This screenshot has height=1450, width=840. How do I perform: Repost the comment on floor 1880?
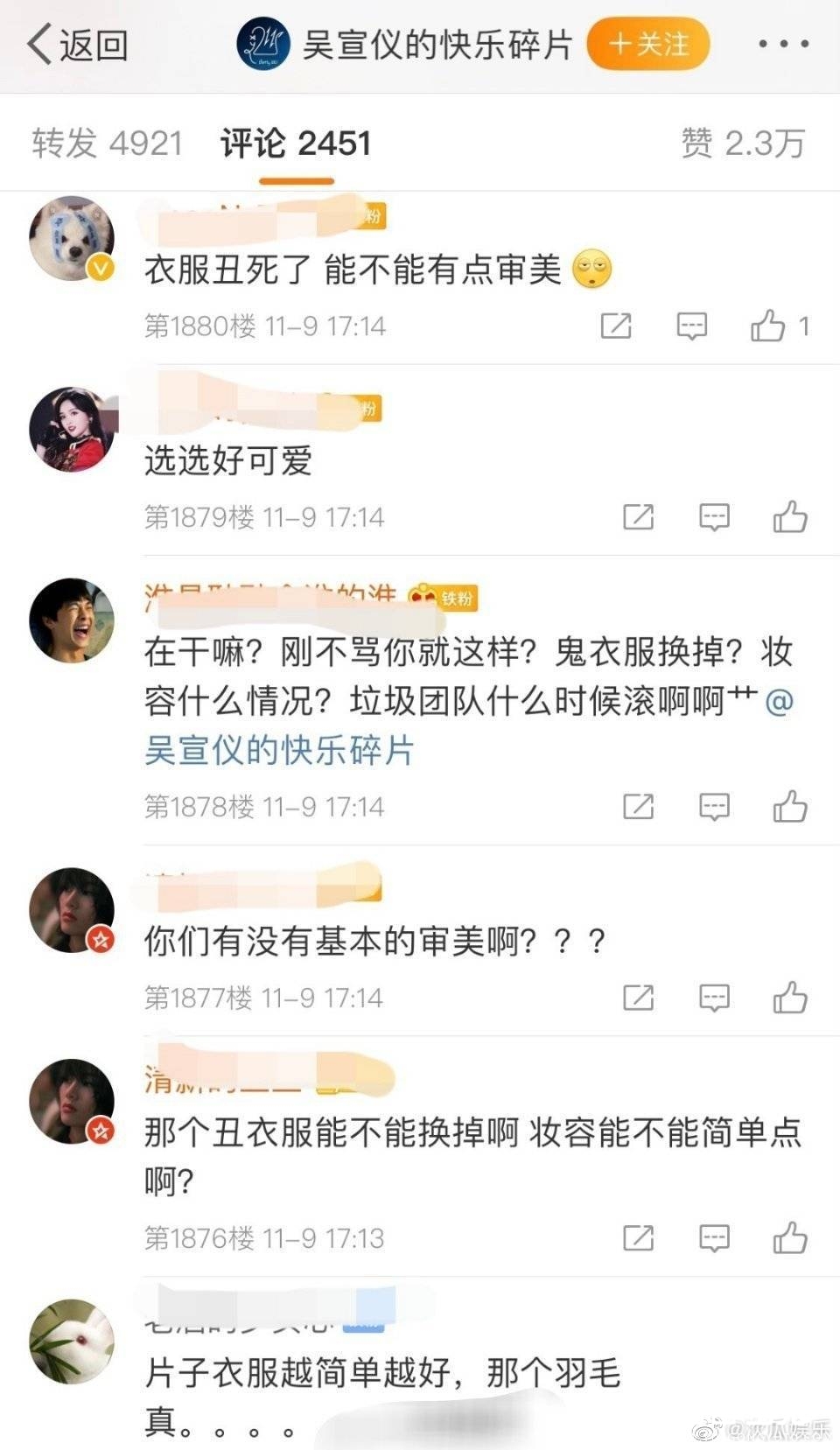coord(616,326)
